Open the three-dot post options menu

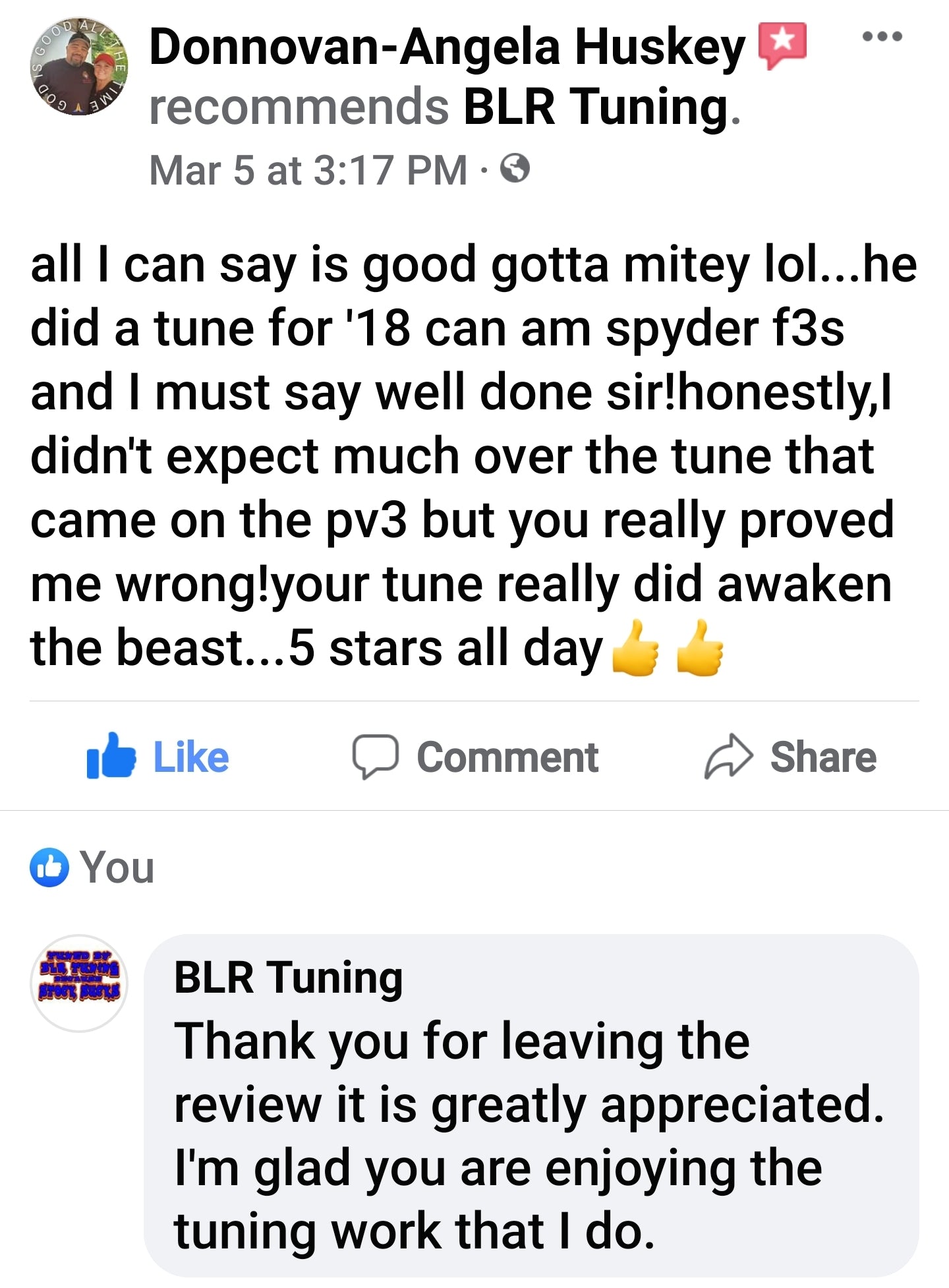click(x=882, y=36)
